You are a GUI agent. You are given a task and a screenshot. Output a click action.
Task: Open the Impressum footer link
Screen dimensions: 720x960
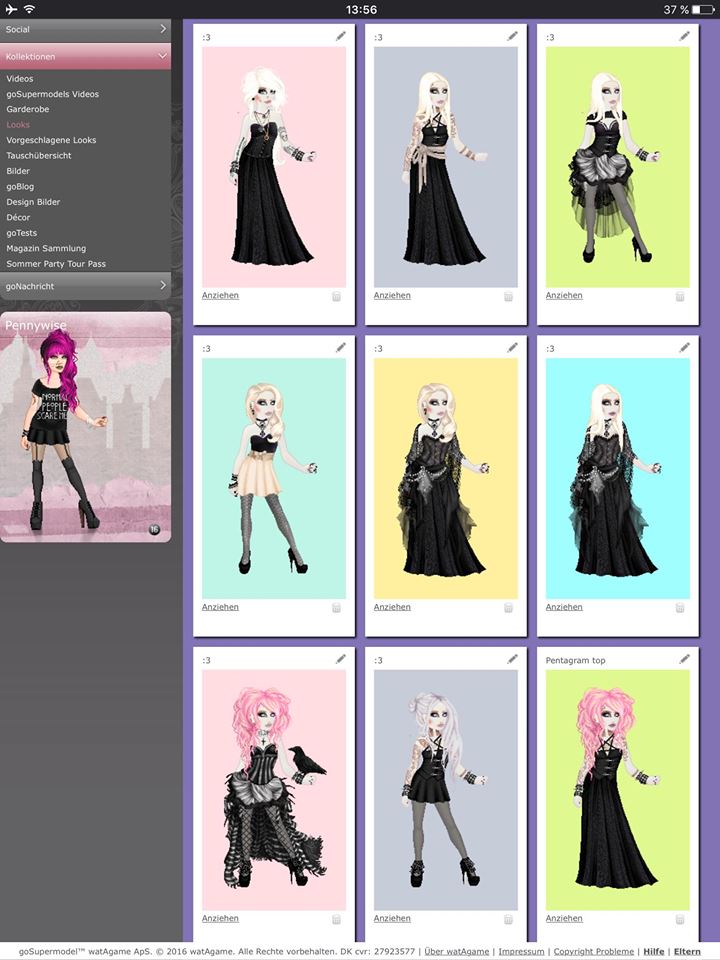click(x=521, y=951)
